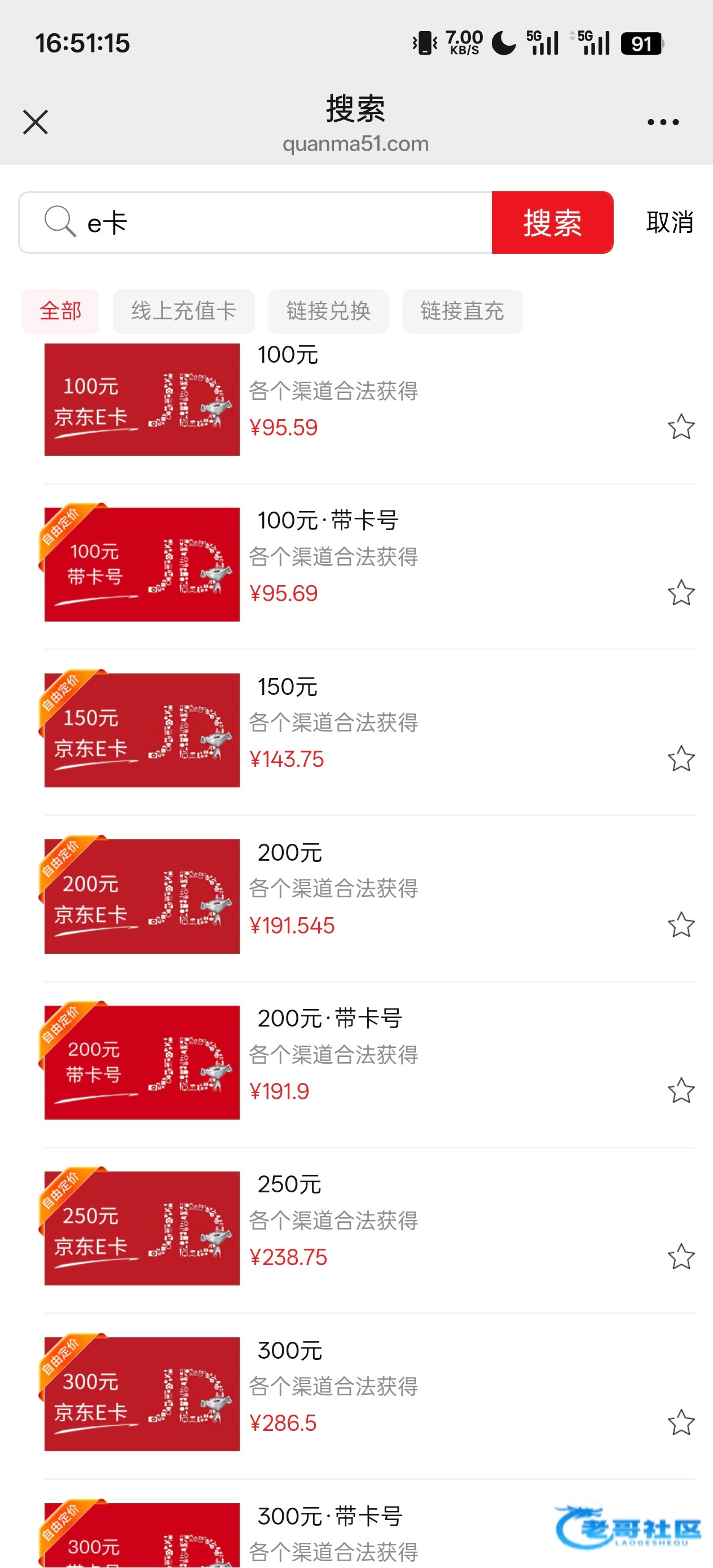Close the search webpage

coord(36,122)
